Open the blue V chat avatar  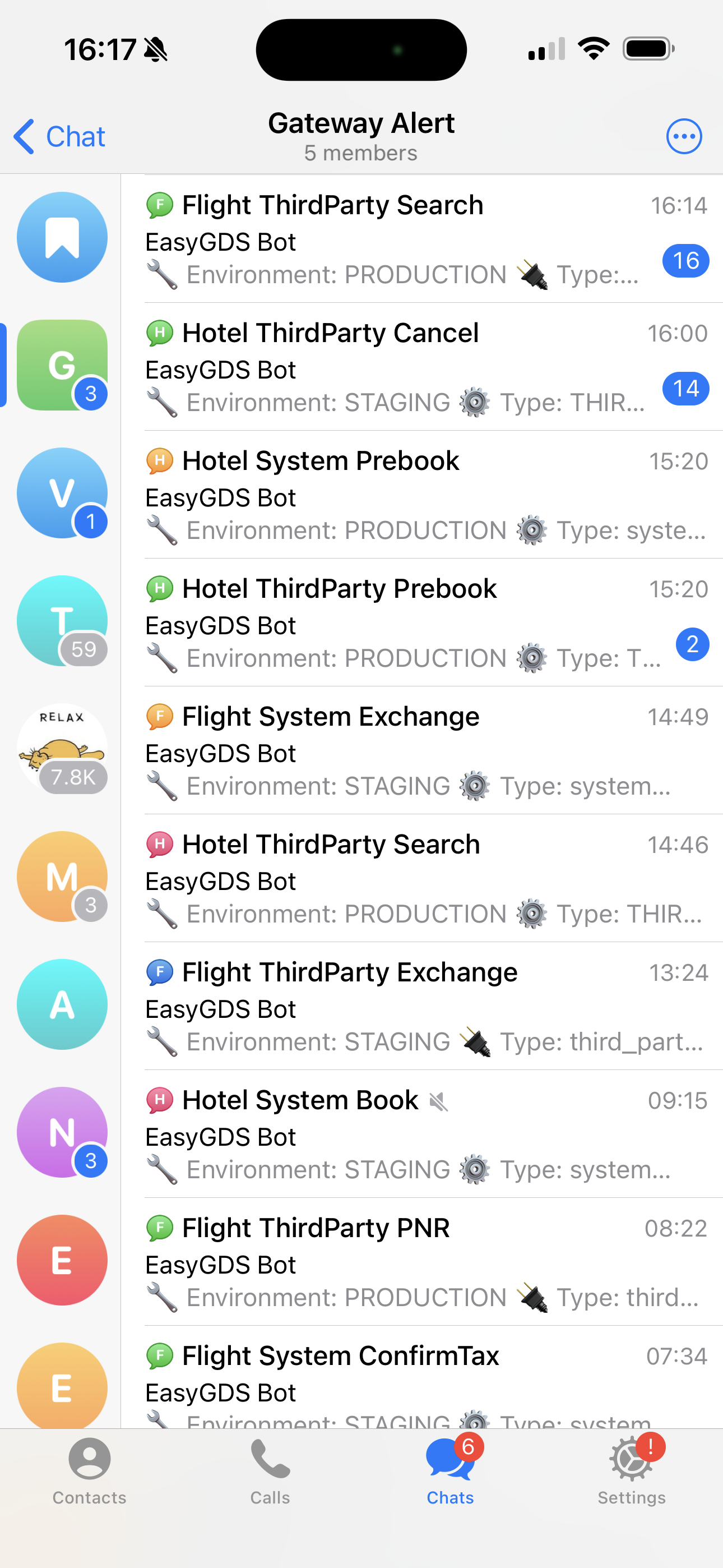pos(62,493)
